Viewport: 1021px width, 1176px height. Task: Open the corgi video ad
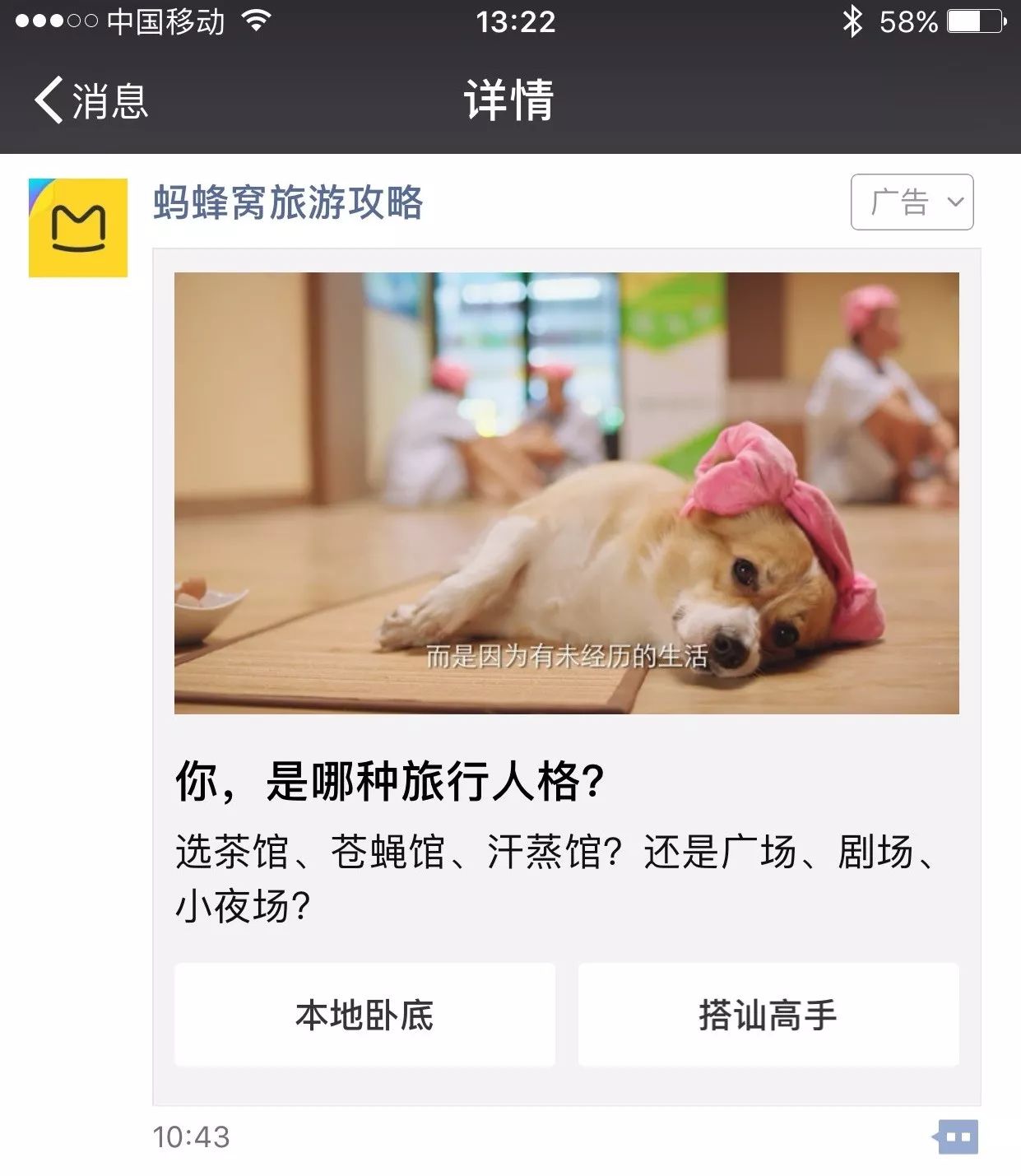pyautogui.click(x=566, y=492)
